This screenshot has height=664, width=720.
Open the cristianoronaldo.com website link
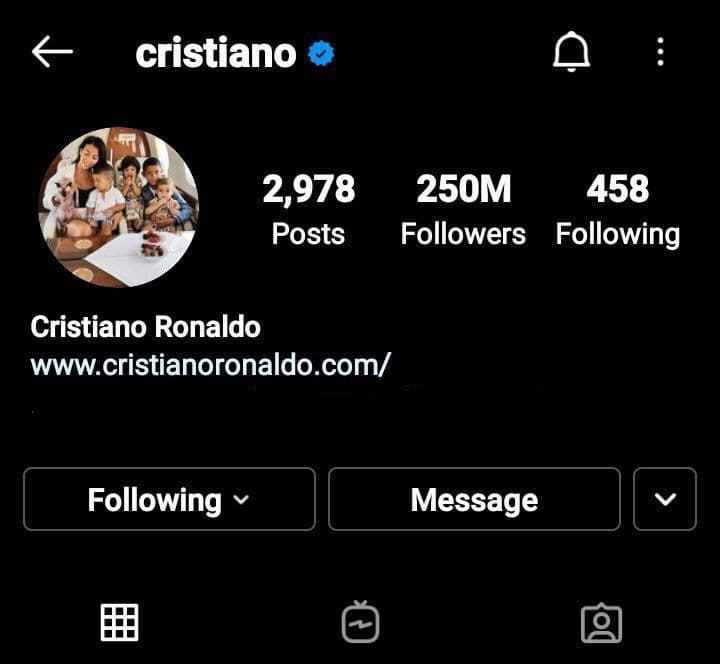210,364
